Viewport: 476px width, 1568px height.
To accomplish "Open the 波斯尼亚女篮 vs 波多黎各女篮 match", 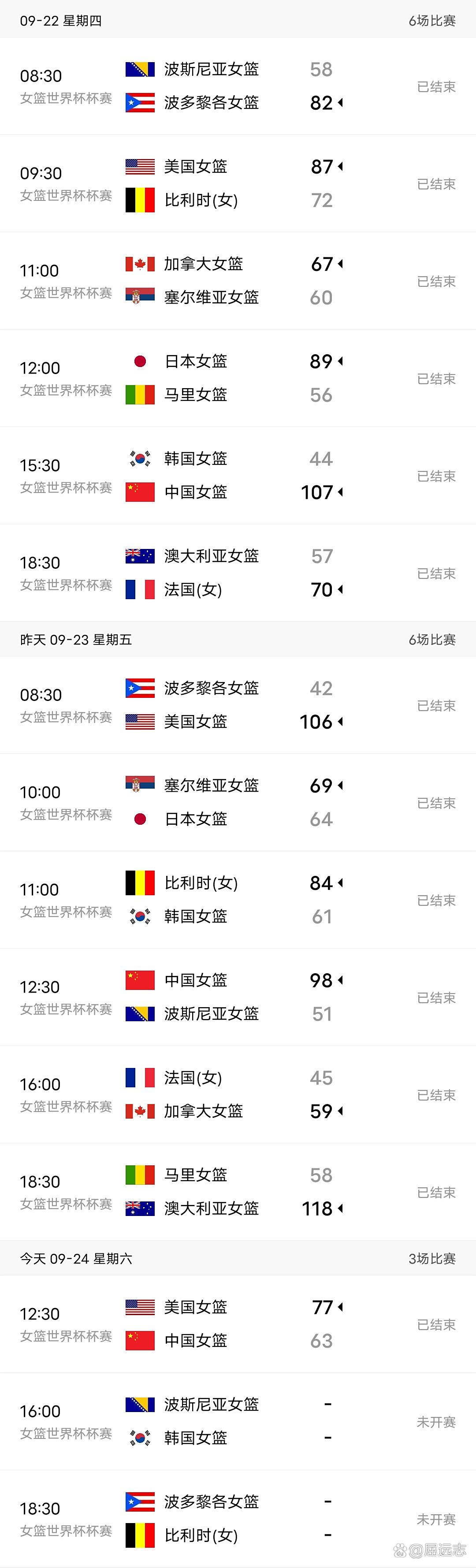I will 238,86.
